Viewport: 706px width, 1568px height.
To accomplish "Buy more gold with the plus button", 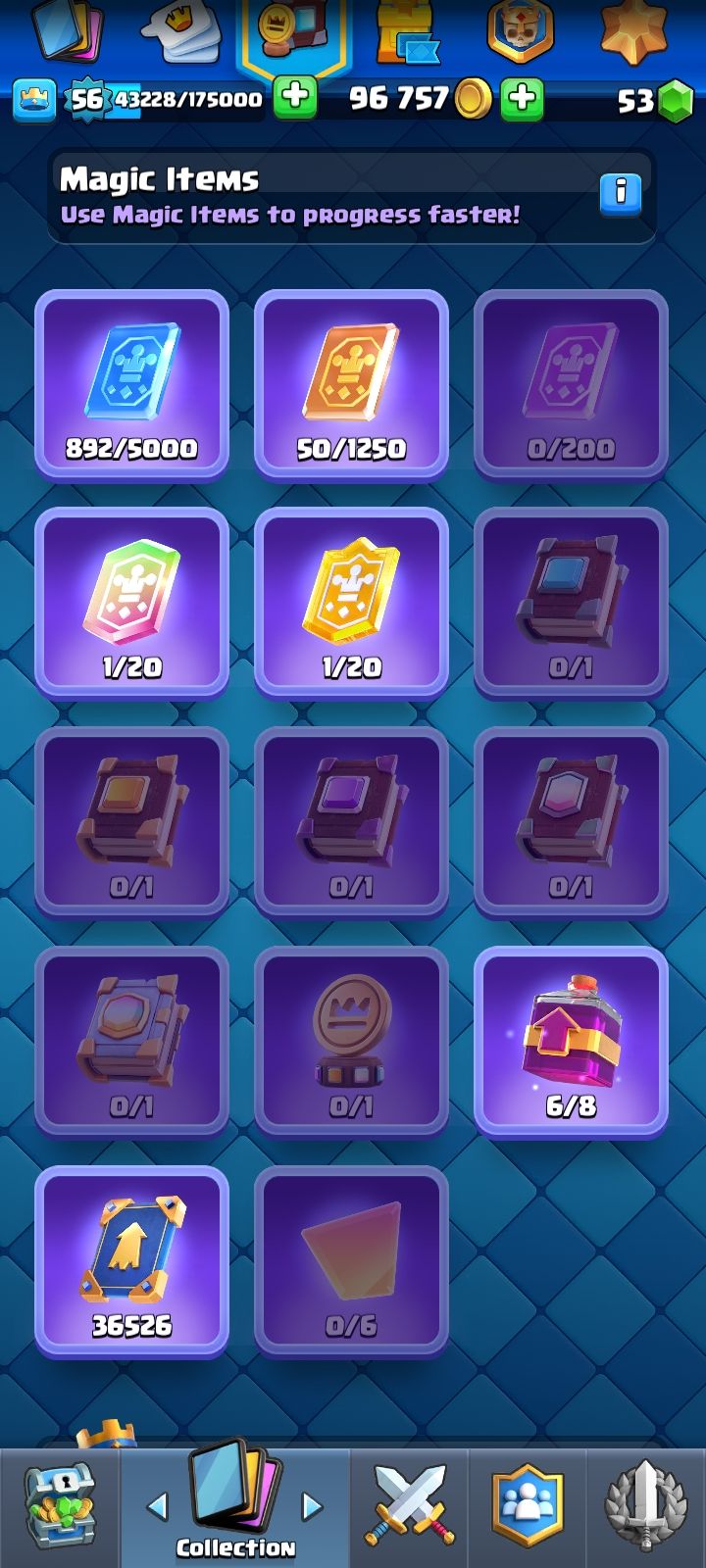I will 522,99.
